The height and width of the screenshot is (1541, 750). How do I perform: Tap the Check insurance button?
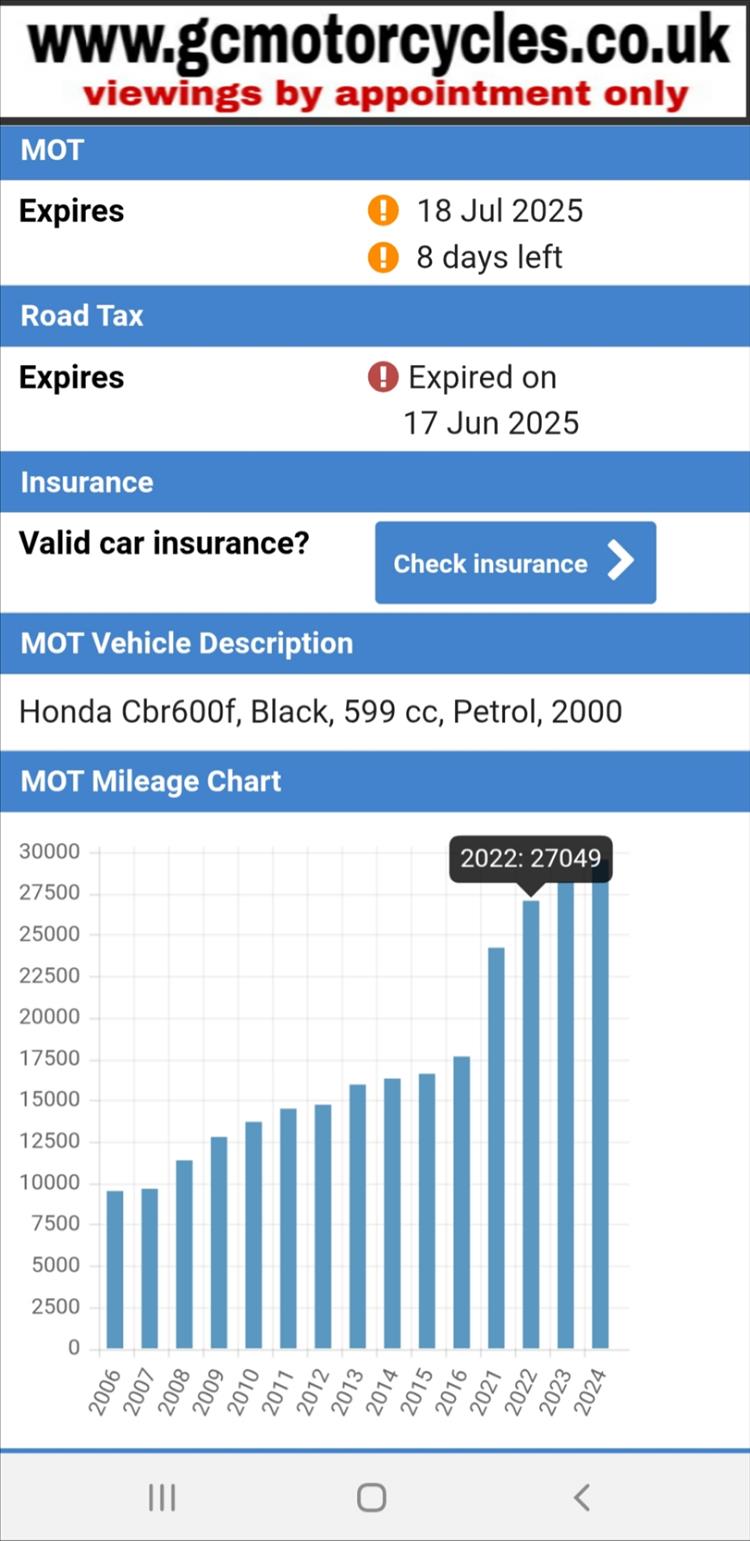(515, 563)
